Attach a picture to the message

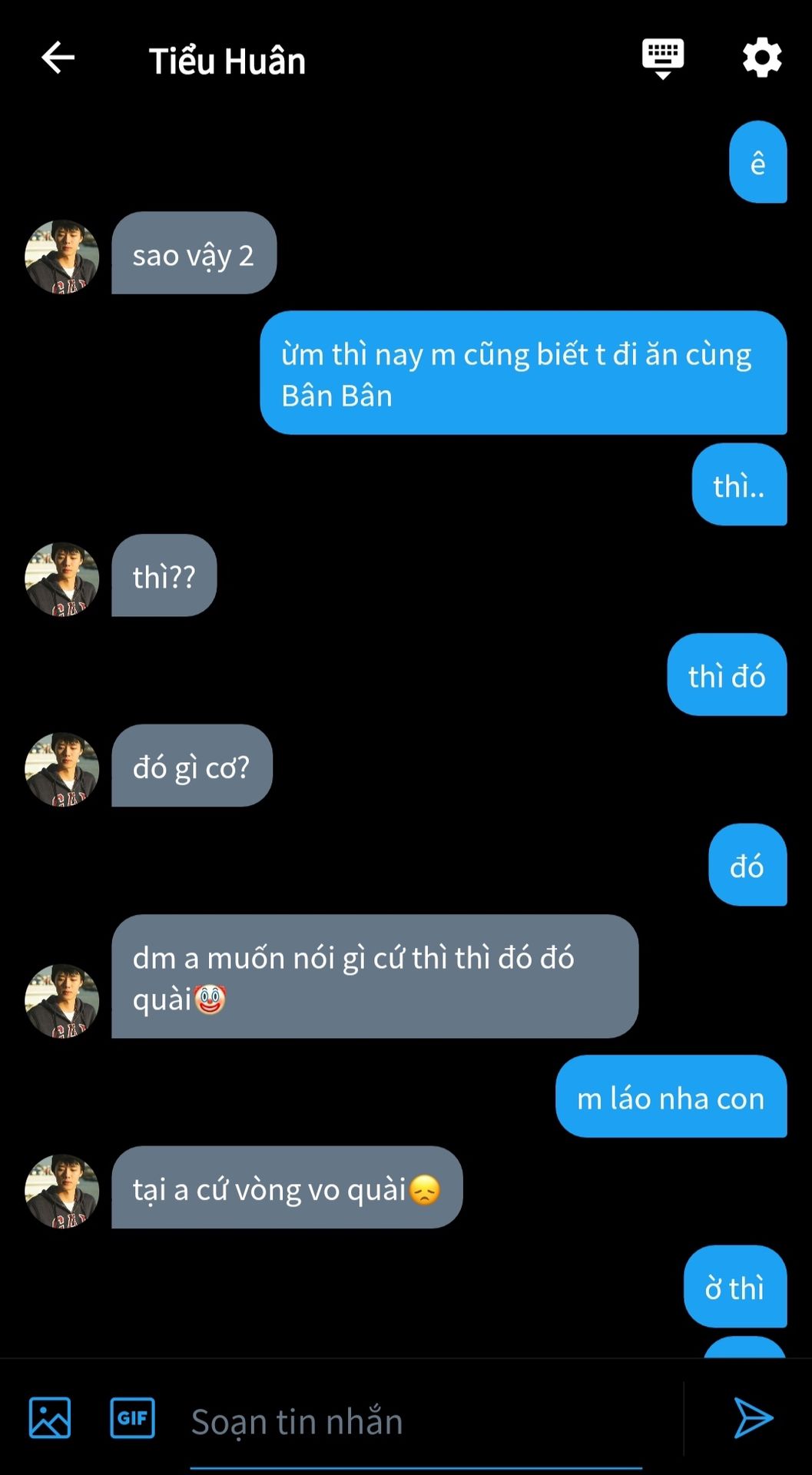click(x=50, y=1417)
